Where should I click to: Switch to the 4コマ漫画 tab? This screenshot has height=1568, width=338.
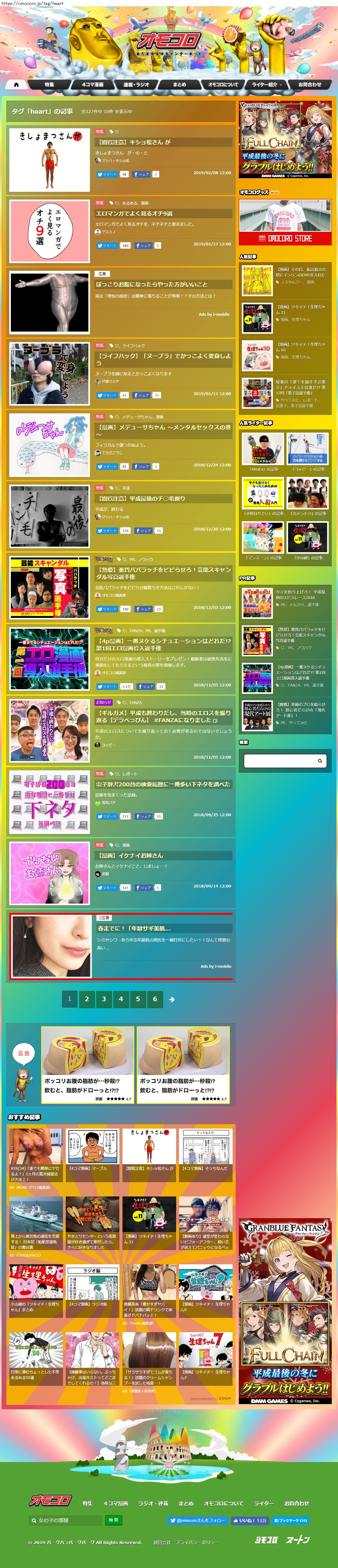[93, 85]
